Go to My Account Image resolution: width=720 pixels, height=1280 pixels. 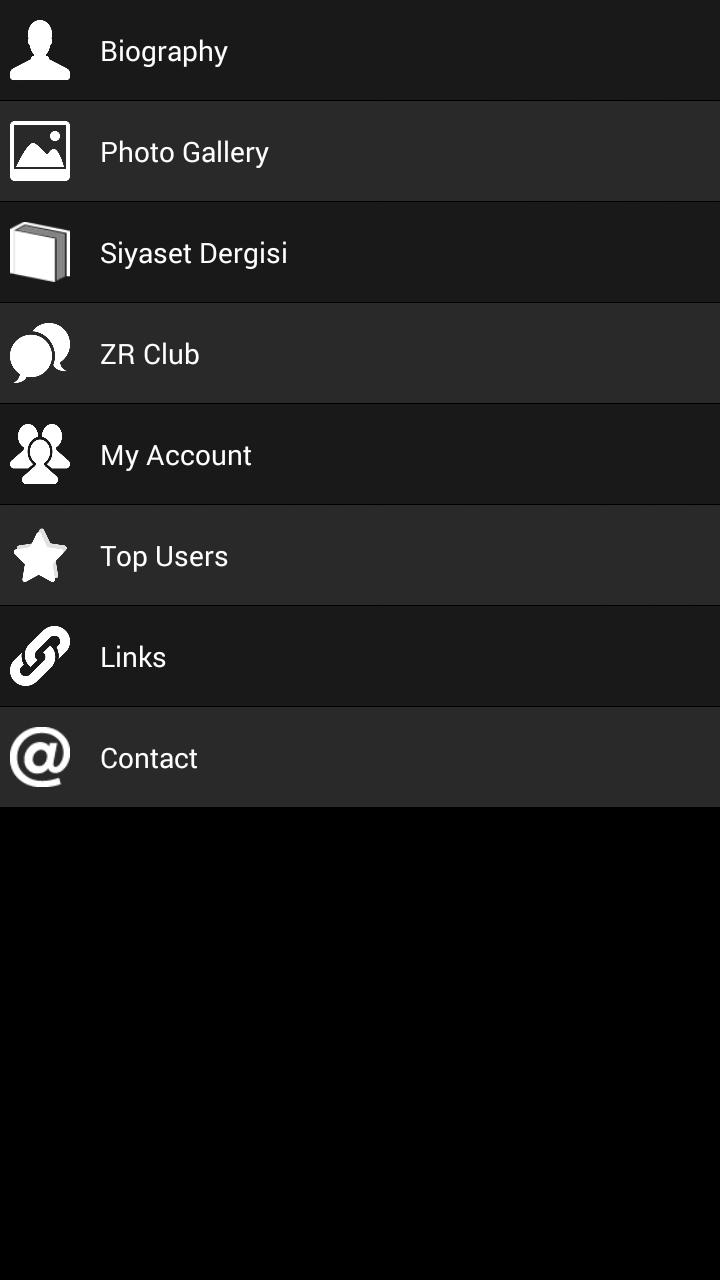coord(176,455)
